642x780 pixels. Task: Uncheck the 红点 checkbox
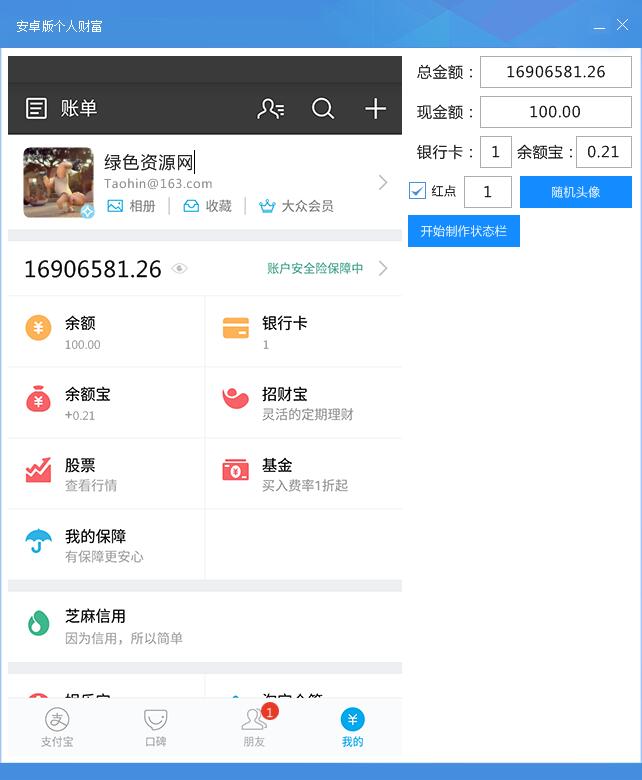418,191
